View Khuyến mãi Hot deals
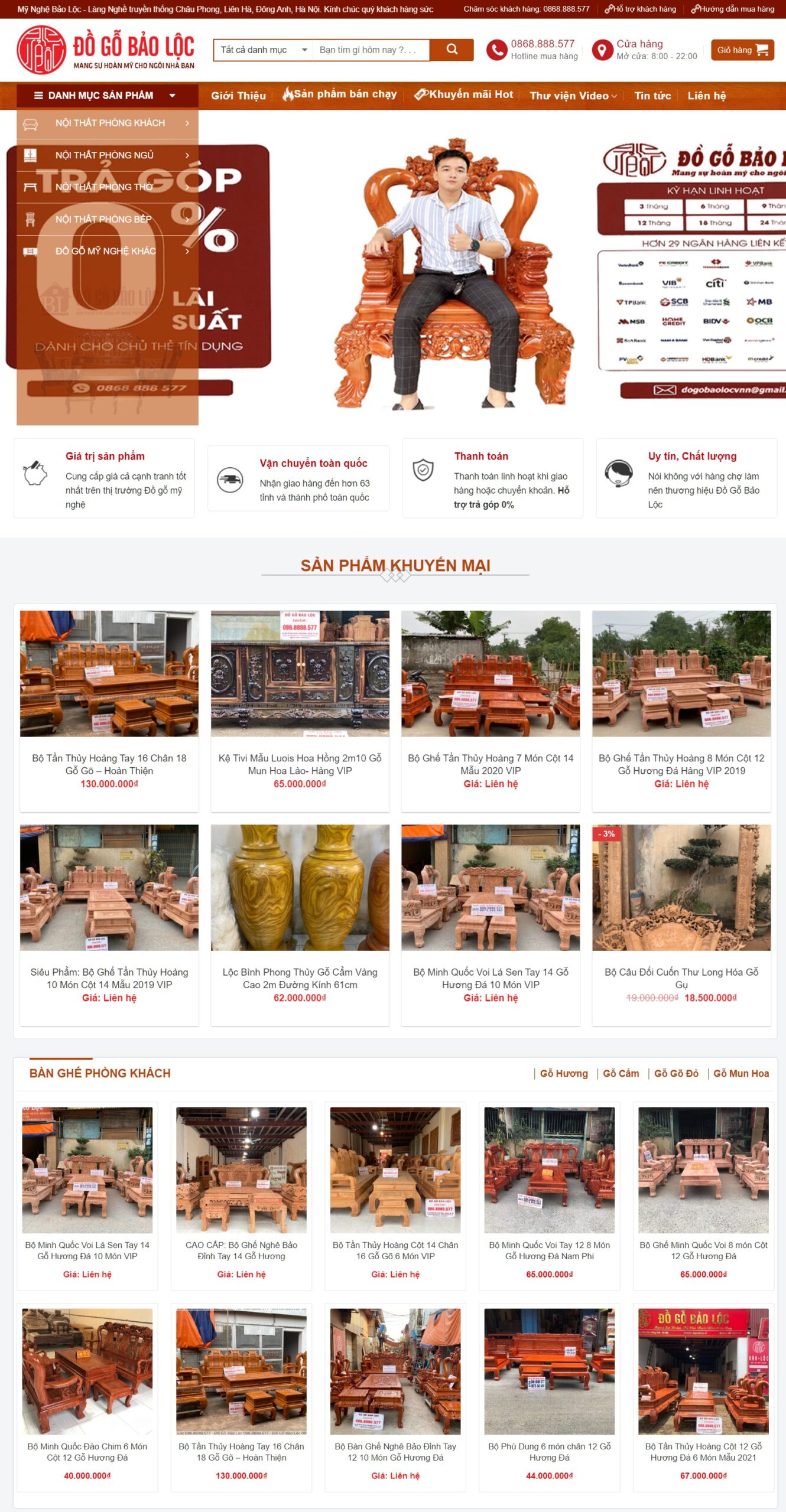The image size is (786, 1512). (x=465, y=94)
